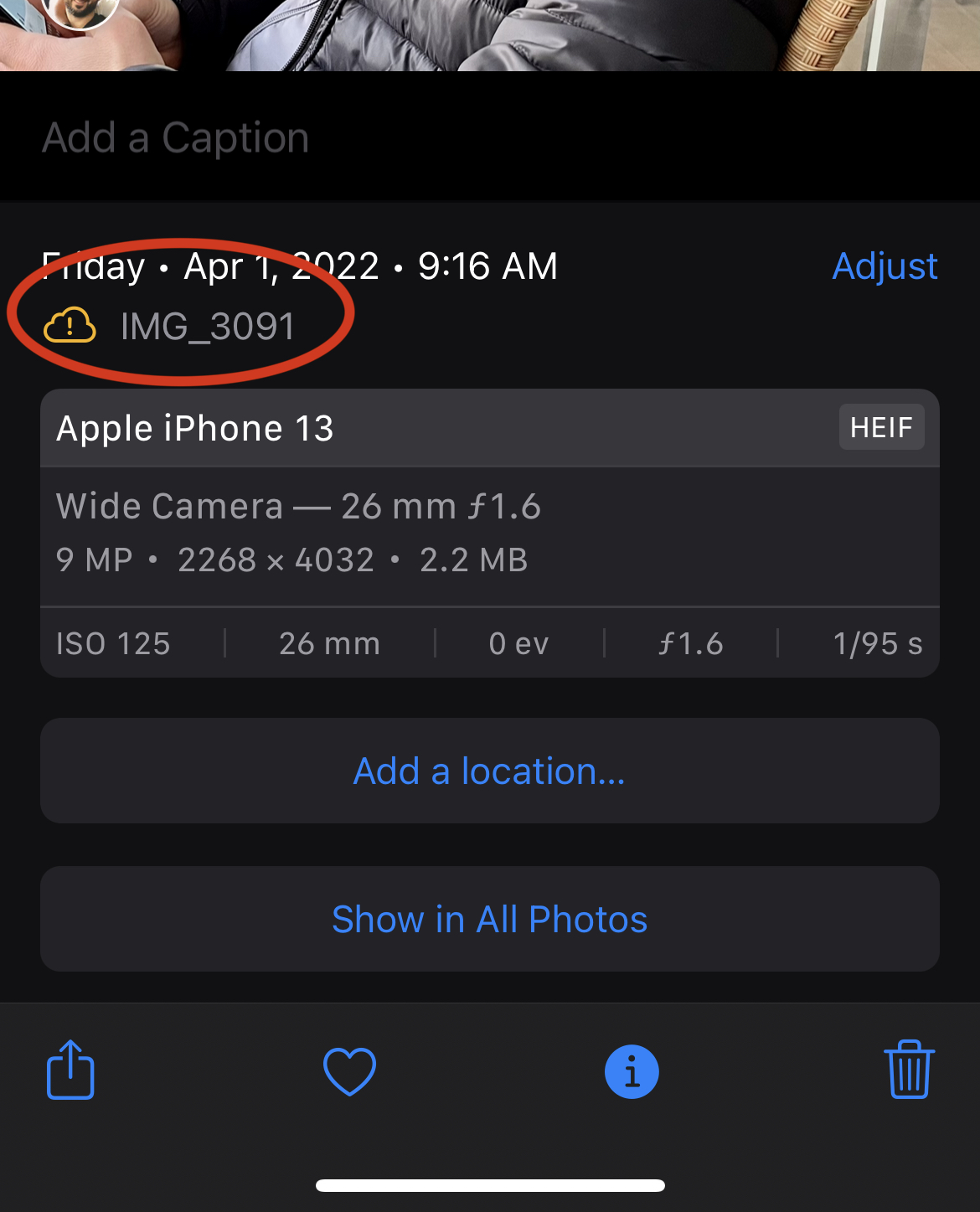Close the photo info panel

632,1071
